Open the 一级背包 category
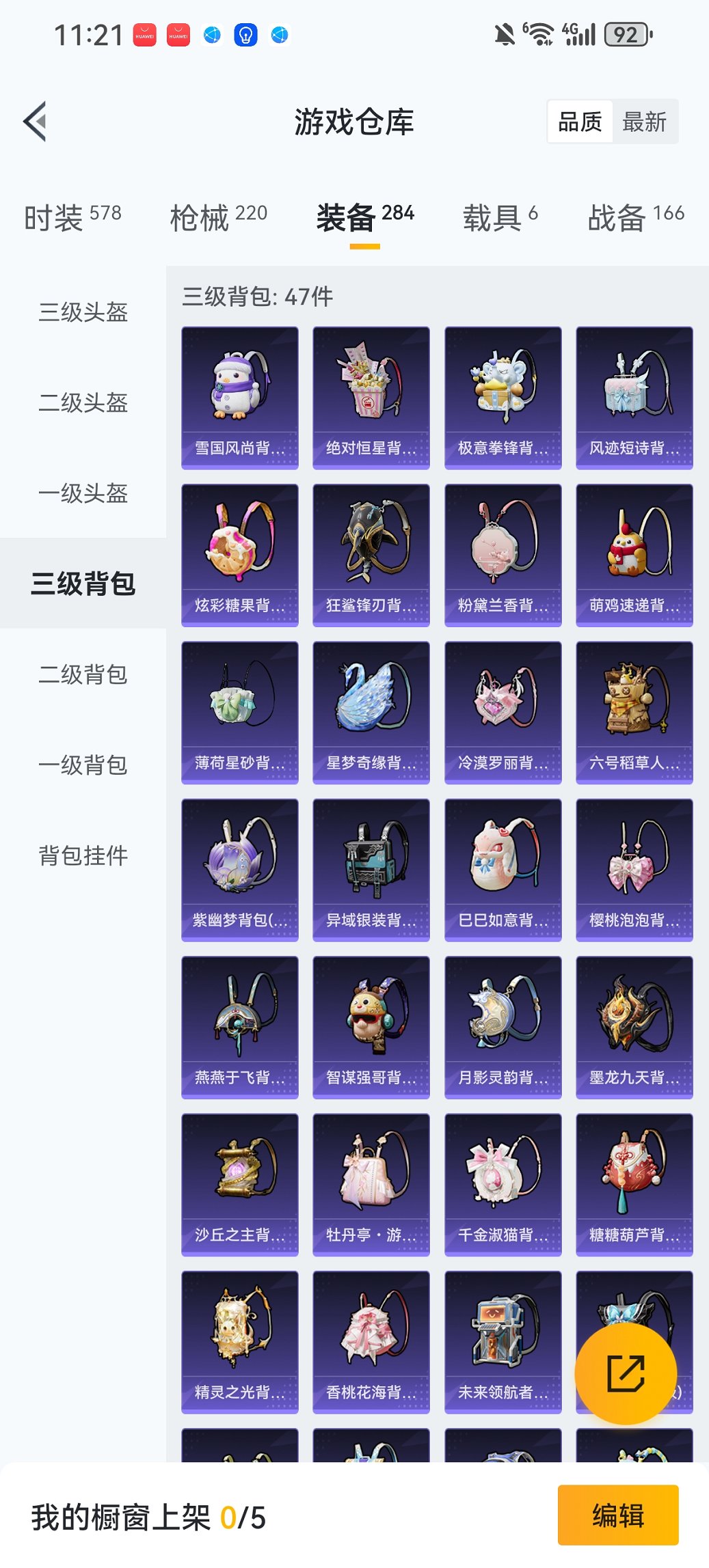 (x=83, y=765)
